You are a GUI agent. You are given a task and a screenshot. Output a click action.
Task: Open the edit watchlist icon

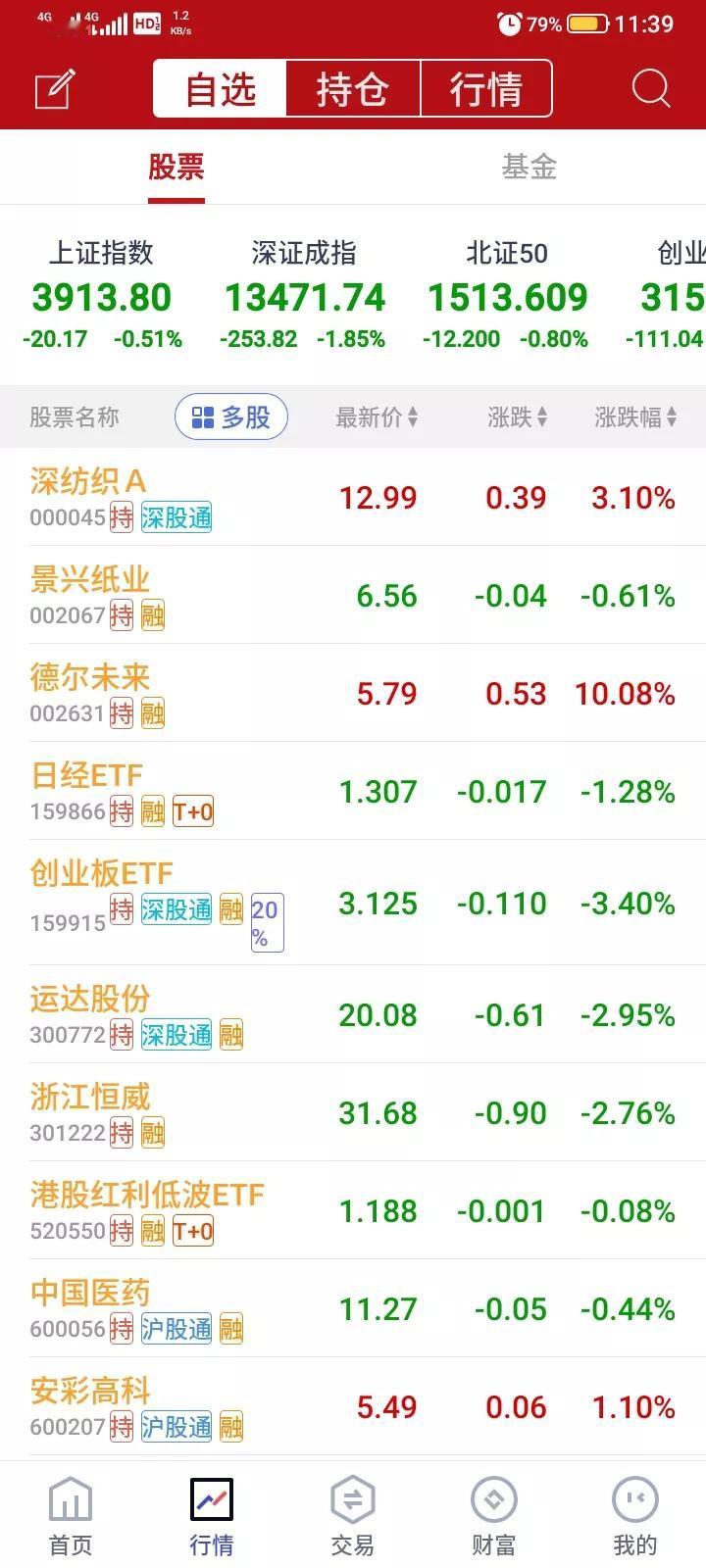(55, 89)
